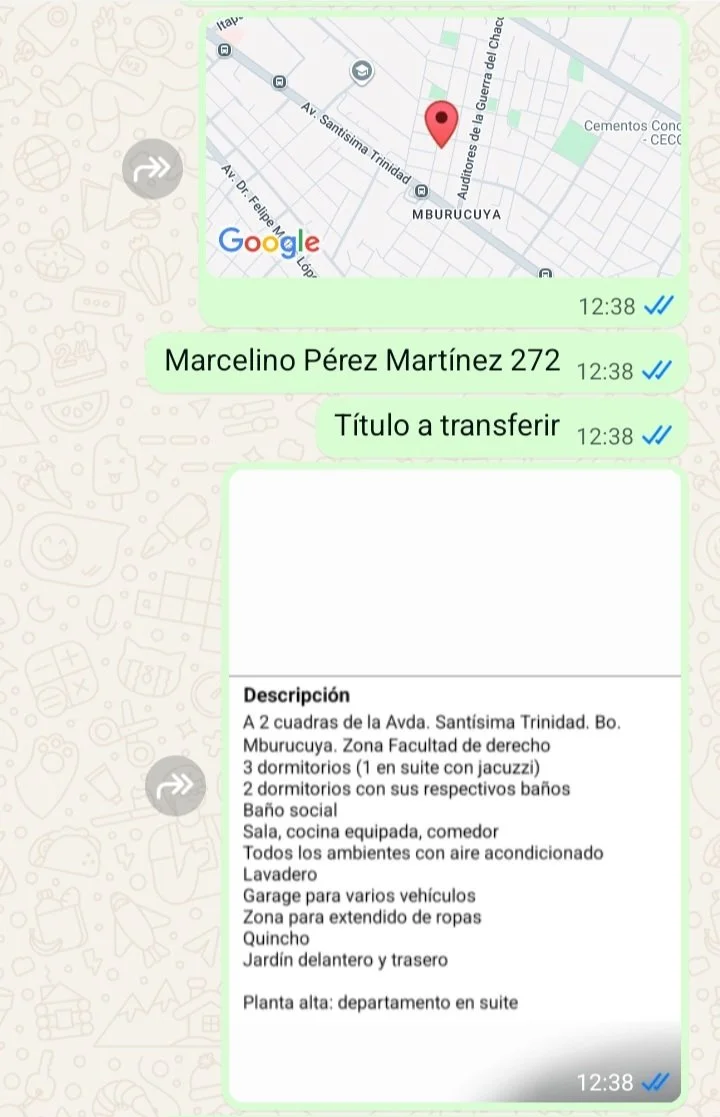720x1117 pixels.
Task: Forward the Descripción image message
Action: click(x=175, y=787)
